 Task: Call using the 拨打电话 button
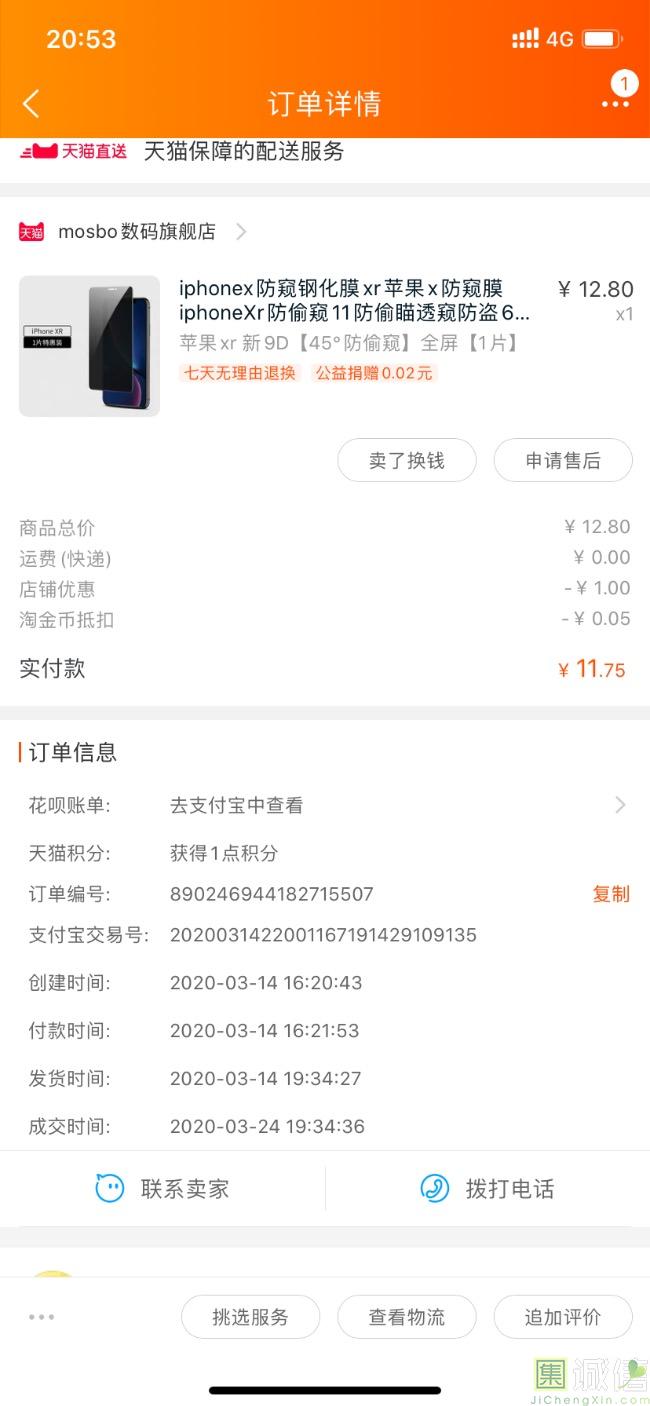point(488,1188)
